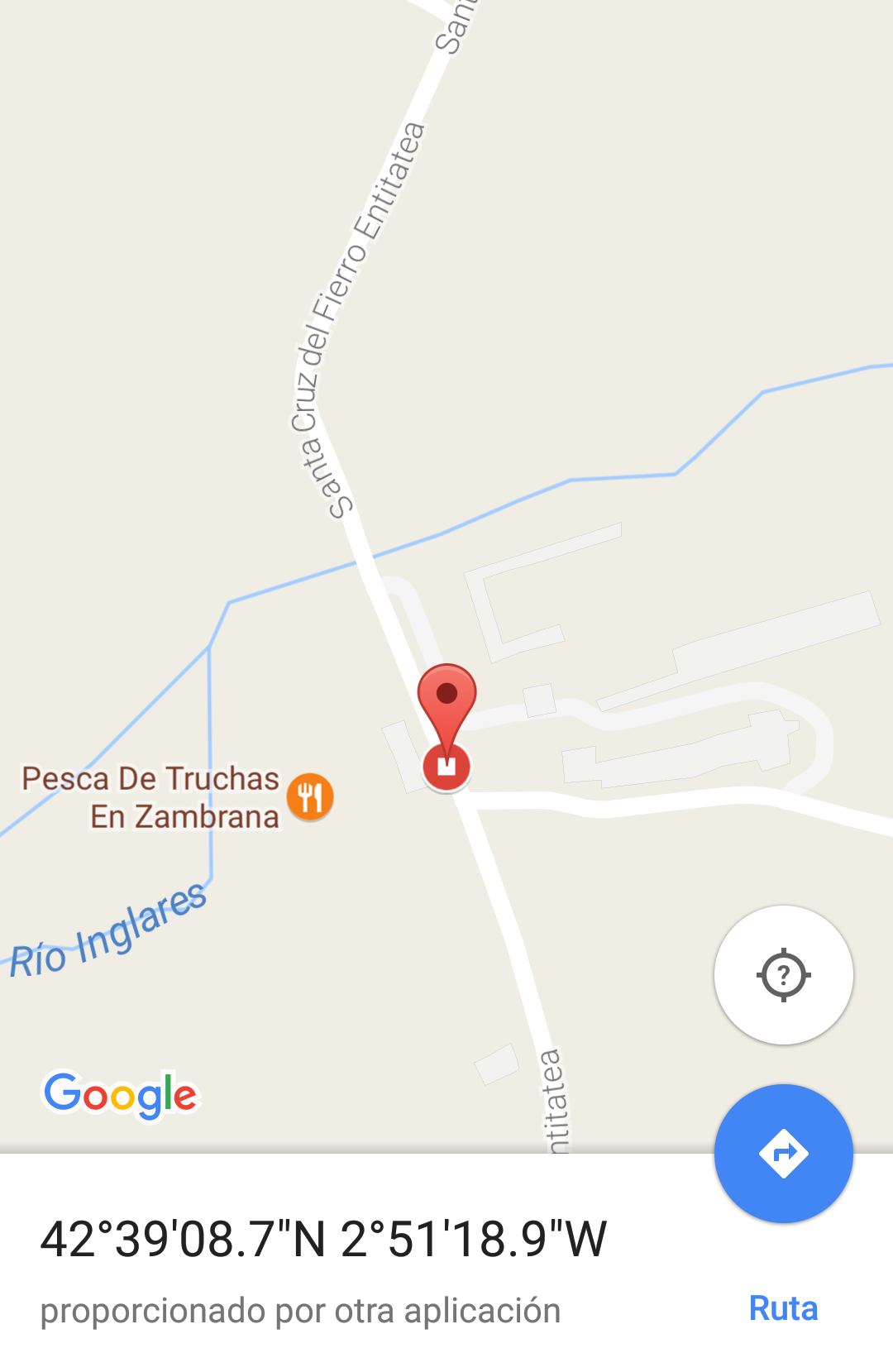This screenshot has height=1372, width=893.
Task: Center map on my location
Action: (783, 975)
